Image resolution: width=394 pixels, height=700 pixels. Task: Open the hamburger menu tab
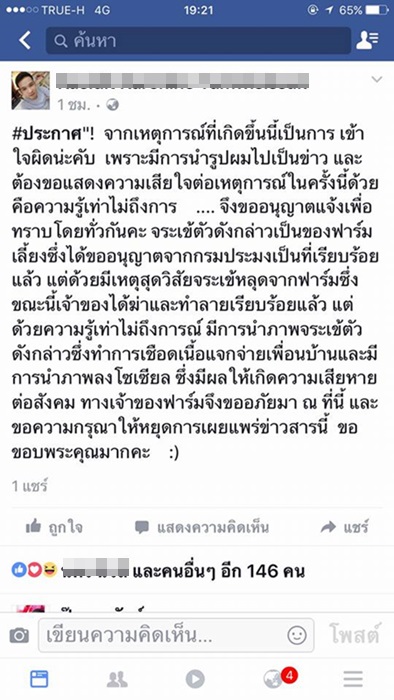tap(353, 679)
